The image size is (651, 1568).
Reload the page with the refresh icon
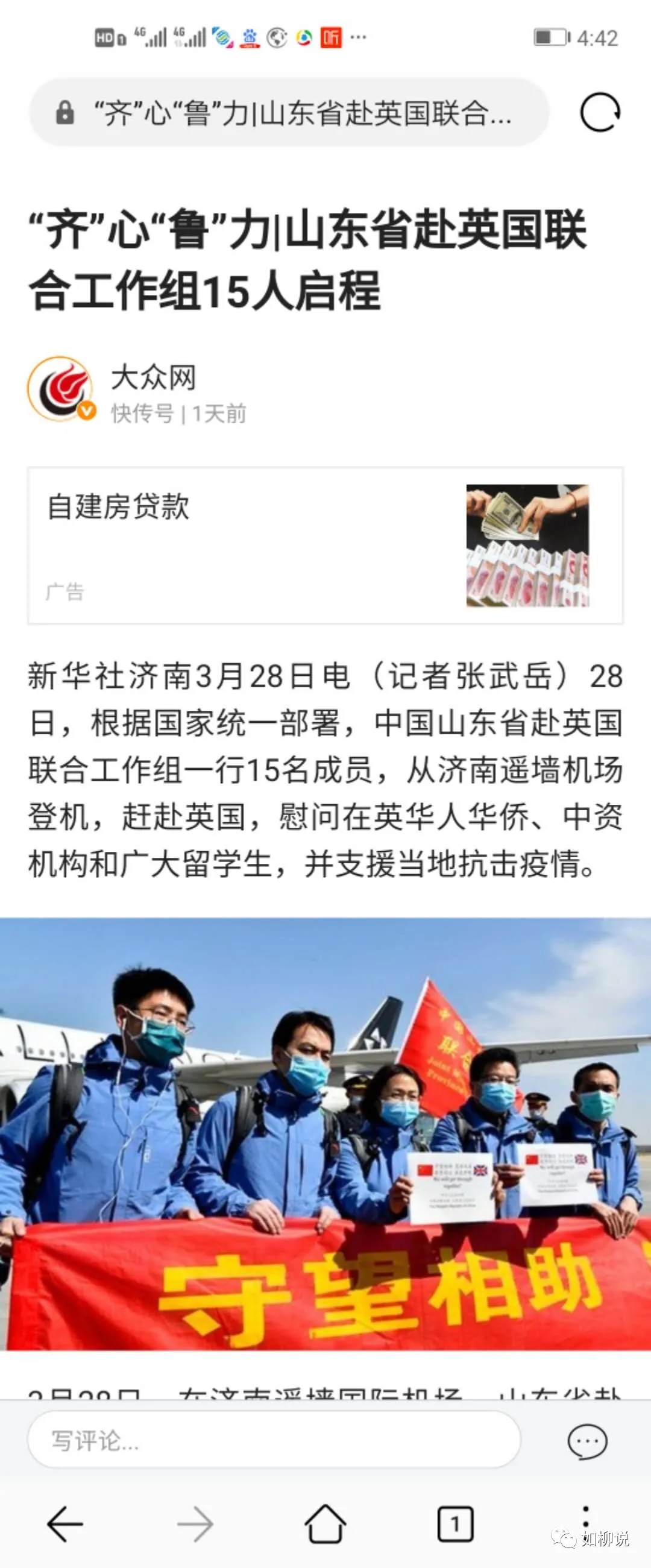click(600, 113)
